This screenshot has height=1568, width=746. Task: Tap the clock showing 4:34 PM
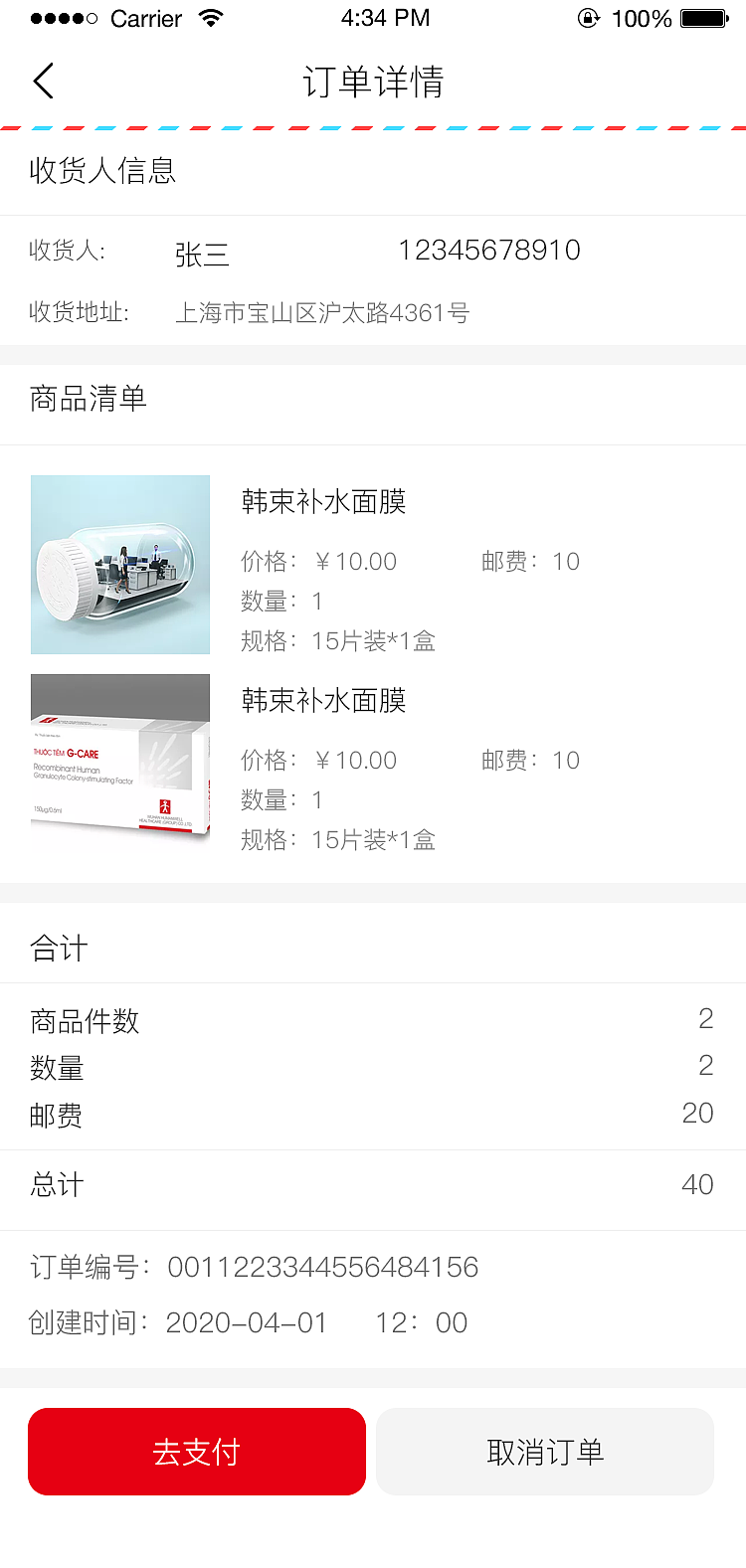pyautogui.click(x=386, y=17)
